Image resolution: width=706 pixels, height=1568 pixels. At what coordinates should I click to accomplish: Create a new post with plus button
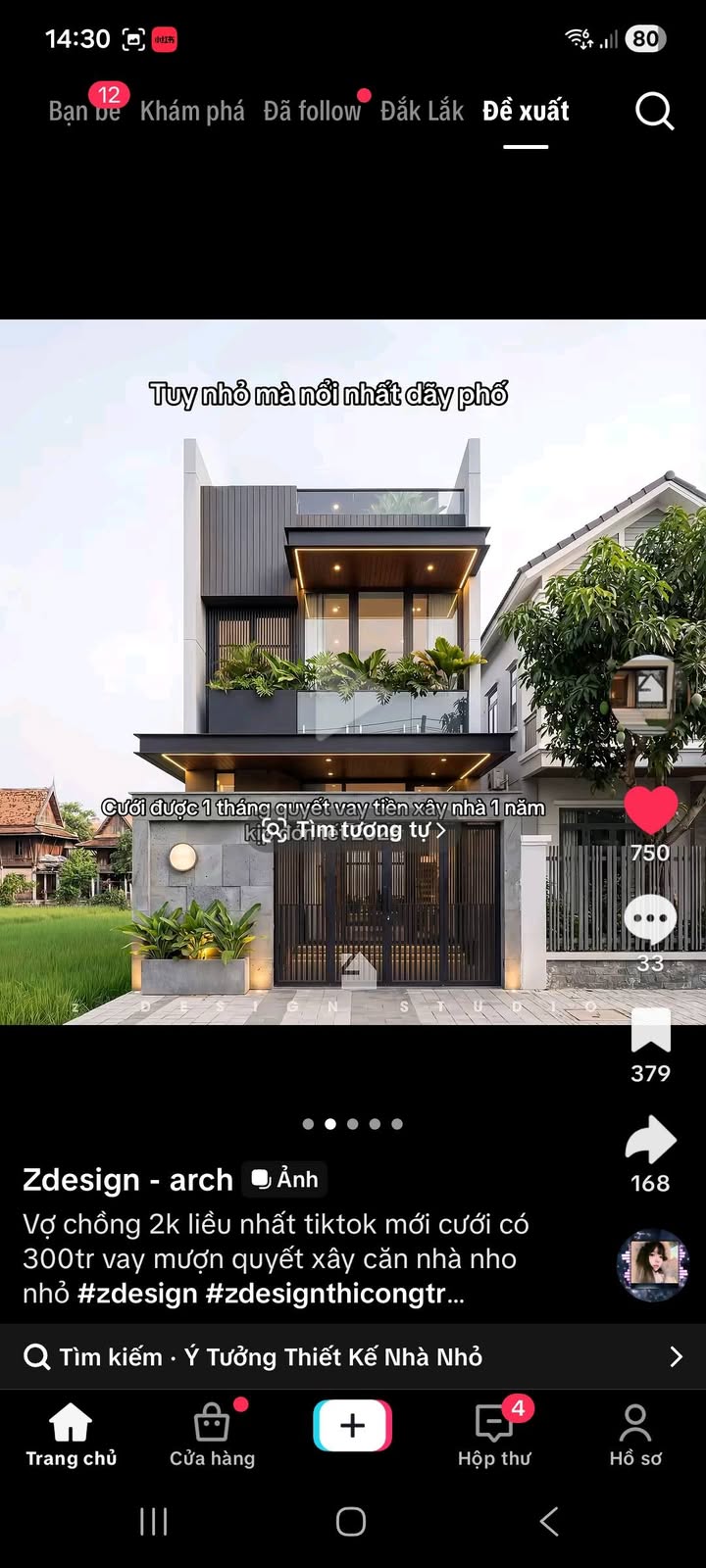[353, 1426]
